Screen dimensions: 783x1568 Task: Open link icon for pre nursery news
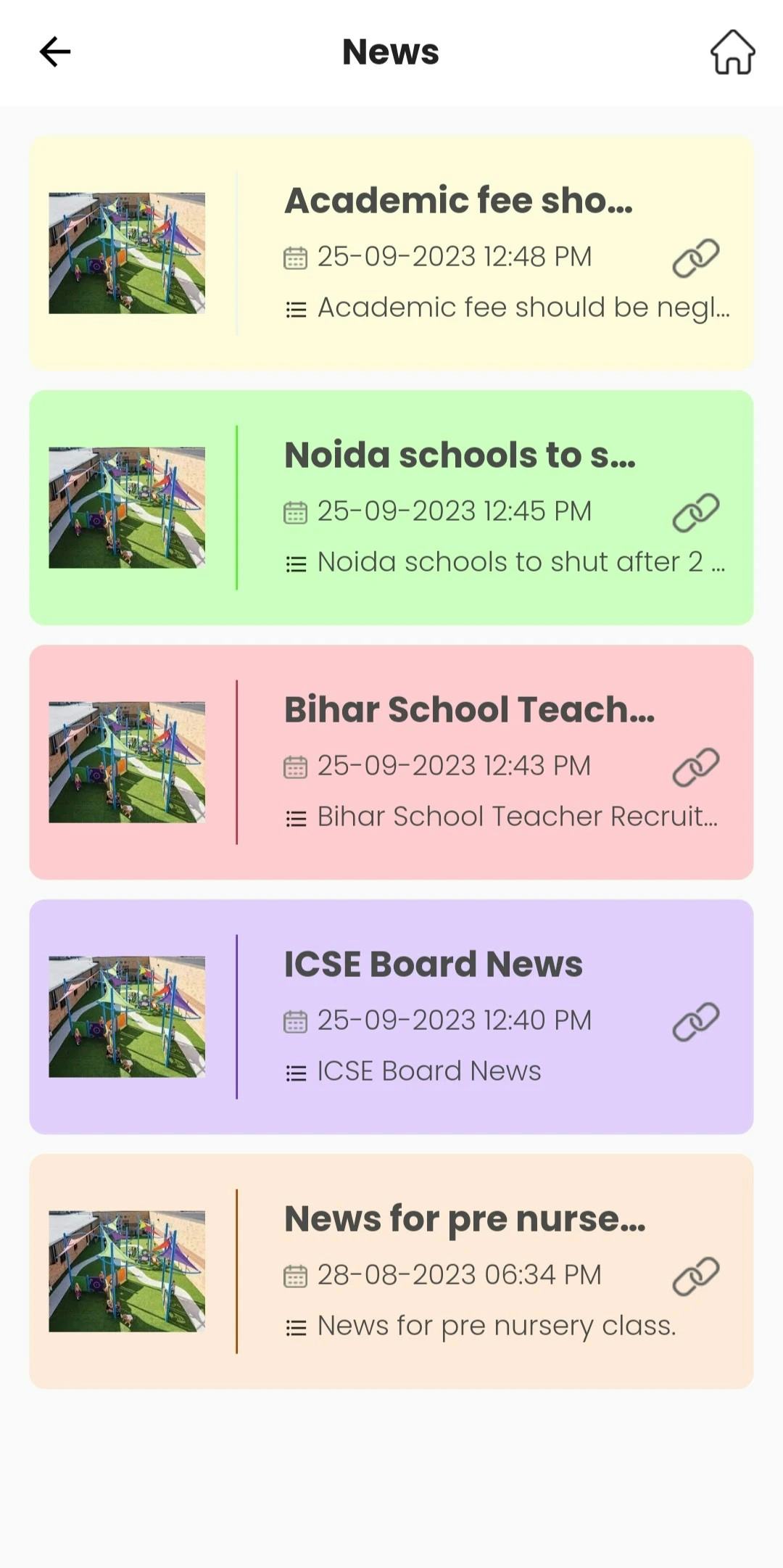pos(695,1276)
